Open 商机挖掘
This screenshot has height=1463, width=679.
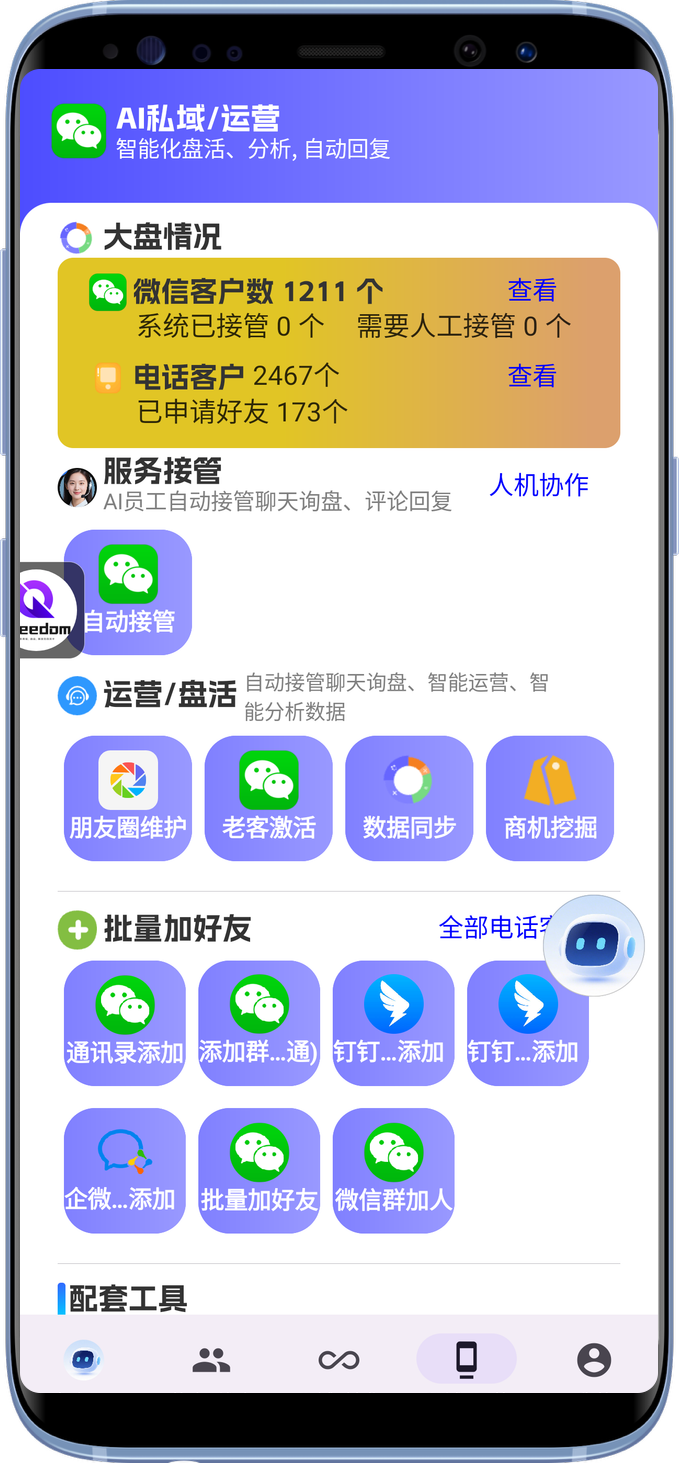(x=549, y=797)
